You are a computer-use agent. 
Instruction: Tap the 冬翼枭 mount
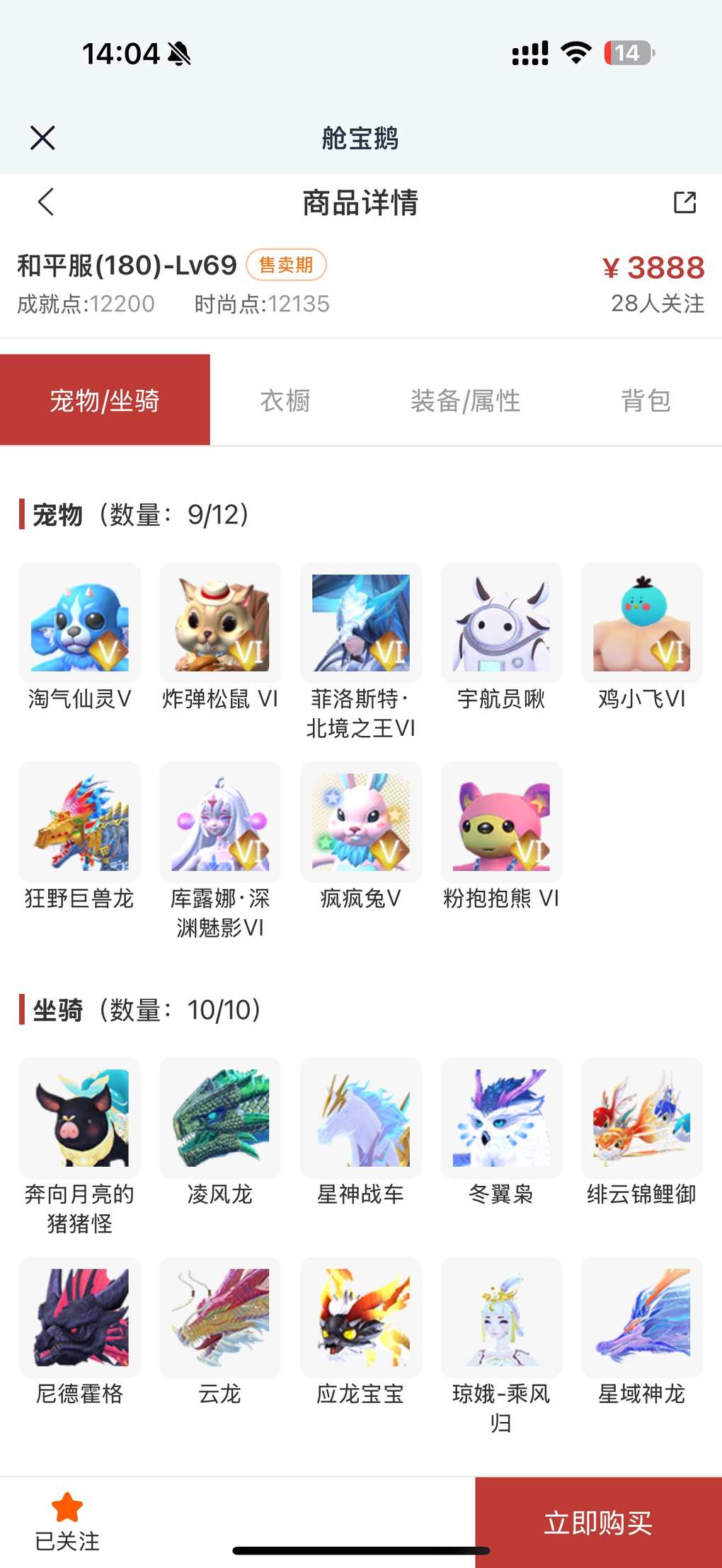501,1118
